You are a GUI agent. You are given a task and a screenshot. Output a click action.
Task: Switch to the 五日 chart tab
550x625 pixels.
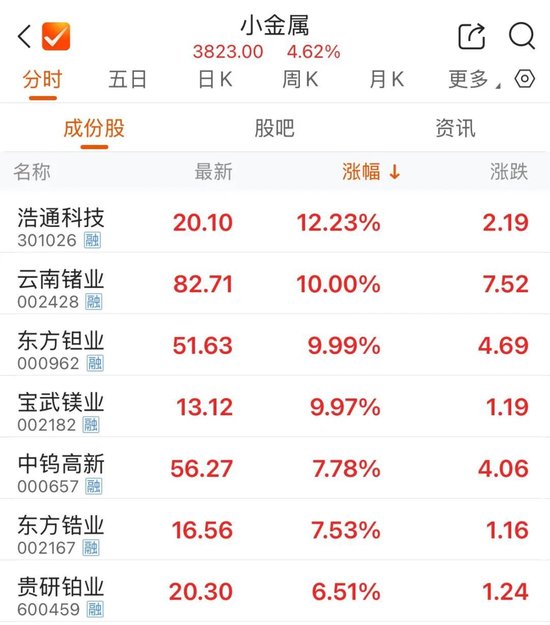coord(128,79)
